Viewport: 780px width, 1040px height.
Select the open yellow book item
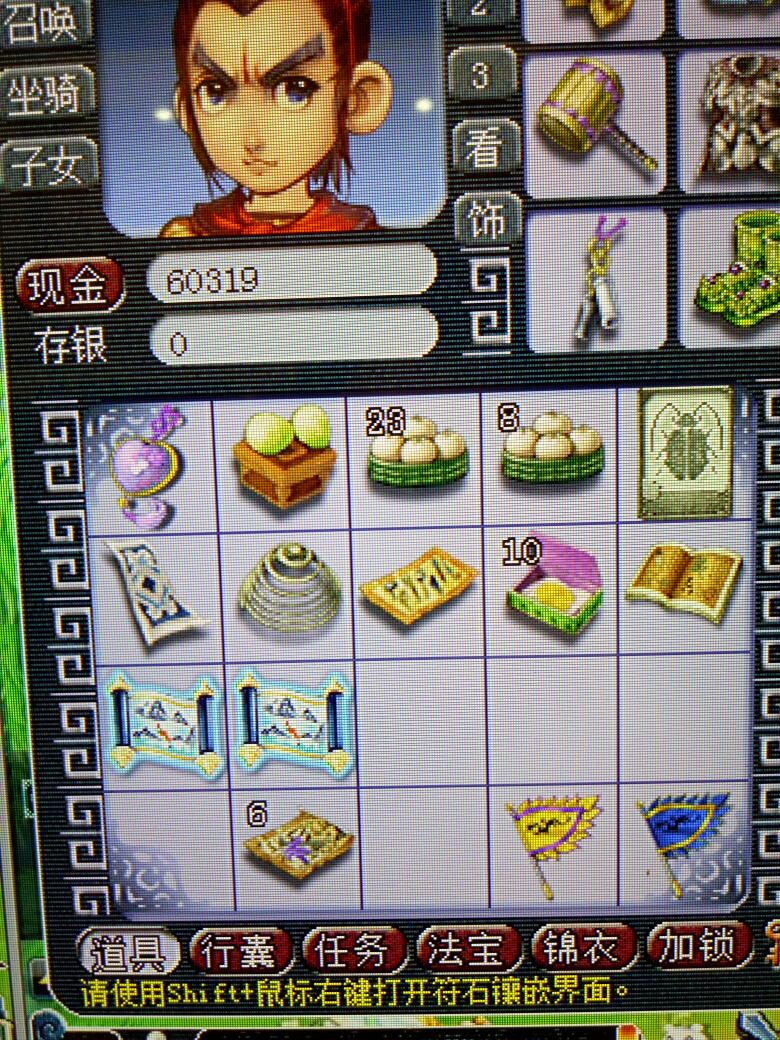(684, 582)
